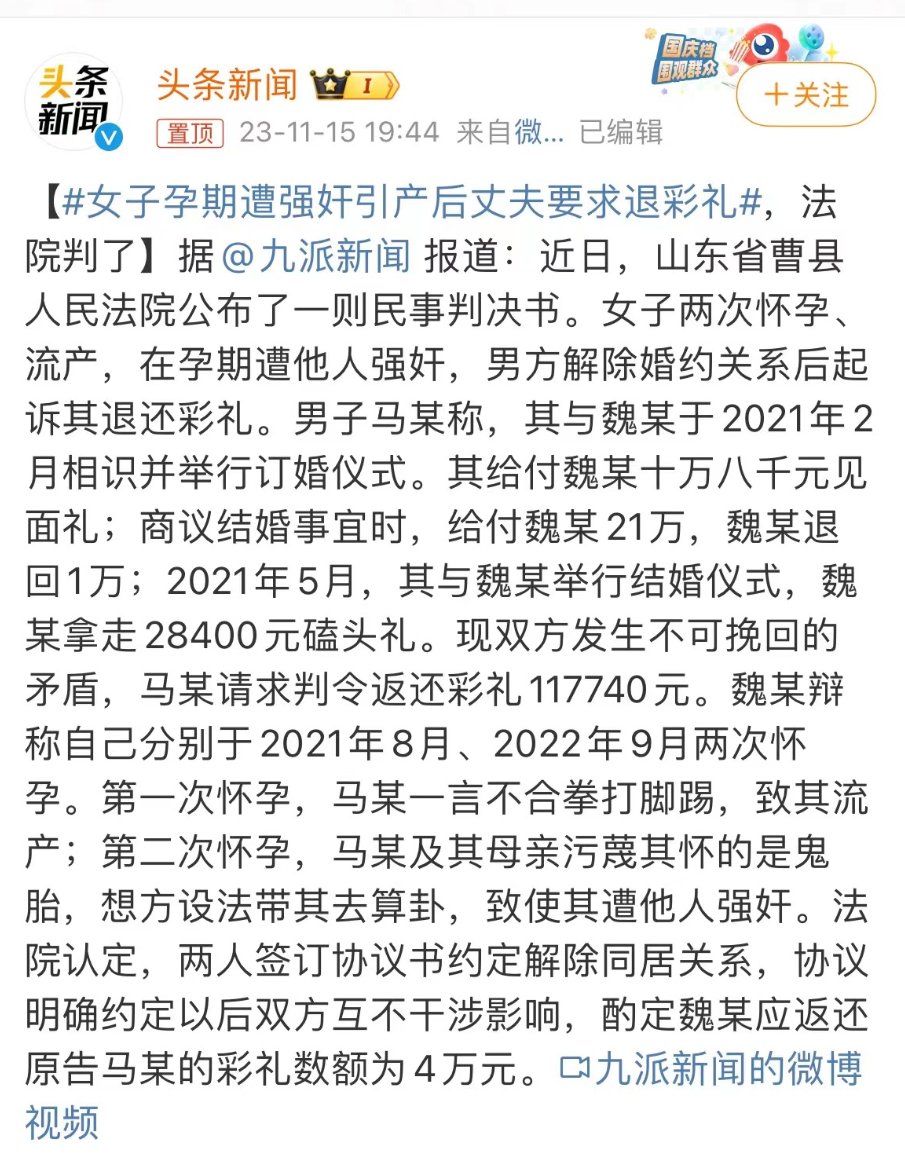
Task: Play 九派新闻的微博视频
Action: [x=710, y=1069]
